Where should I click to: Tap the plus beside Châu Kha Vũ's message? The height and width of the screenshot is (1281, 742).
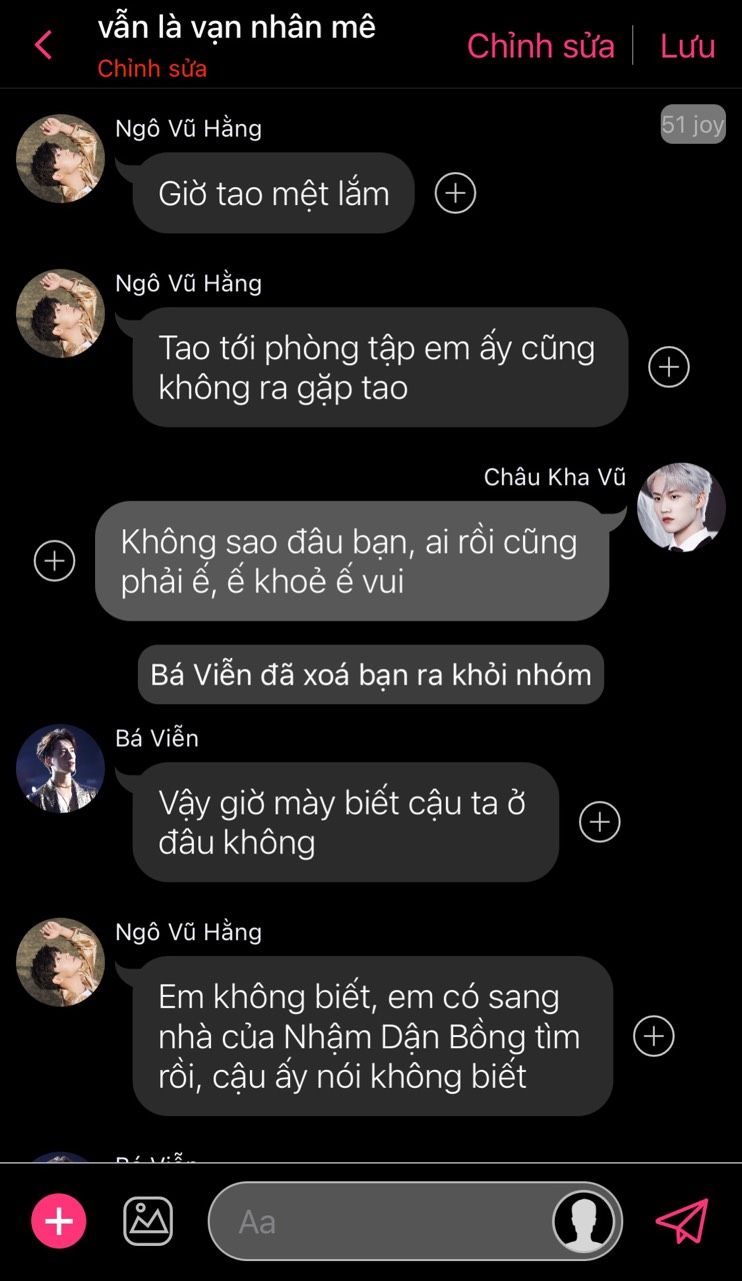pyautogui.click(x=55, y=560)
